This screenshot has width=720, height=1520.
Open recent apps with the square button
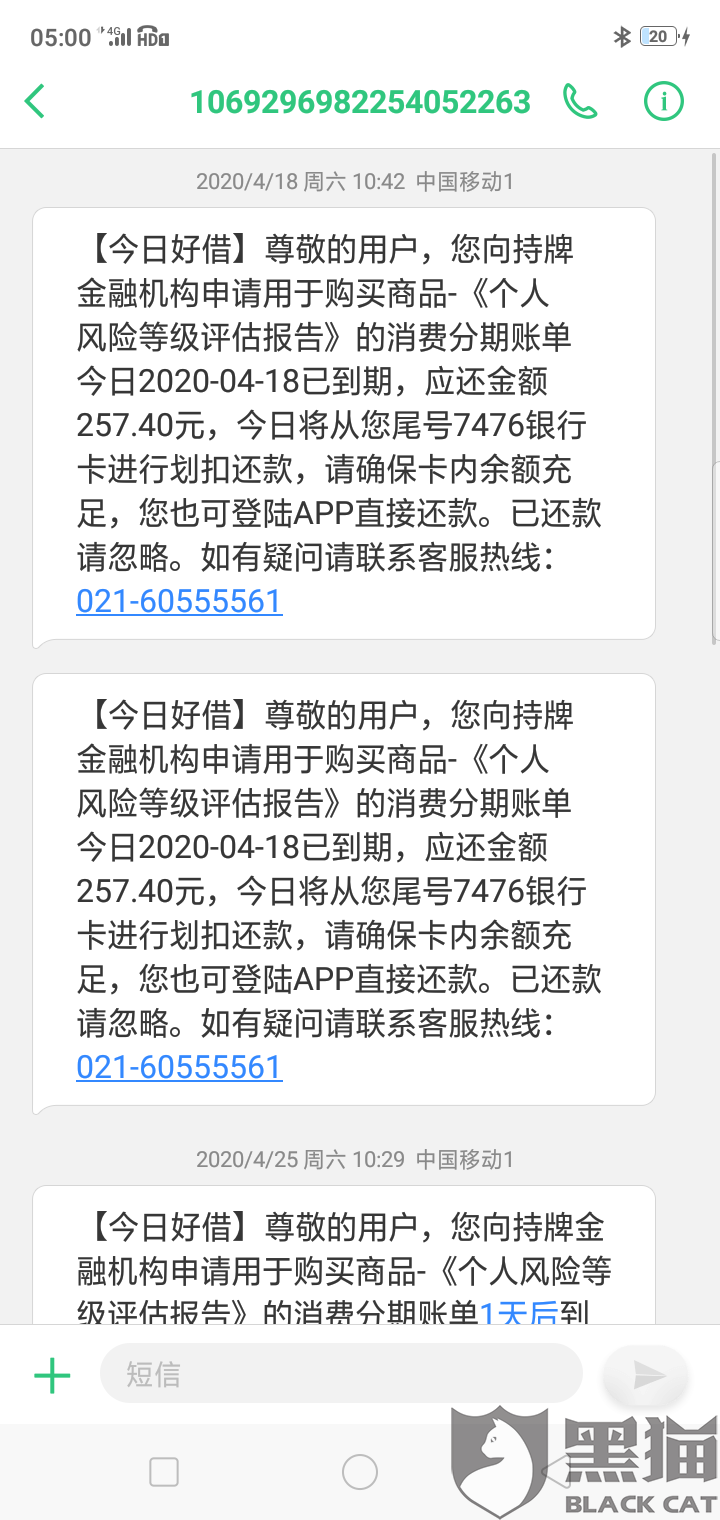pos(163,1471)
